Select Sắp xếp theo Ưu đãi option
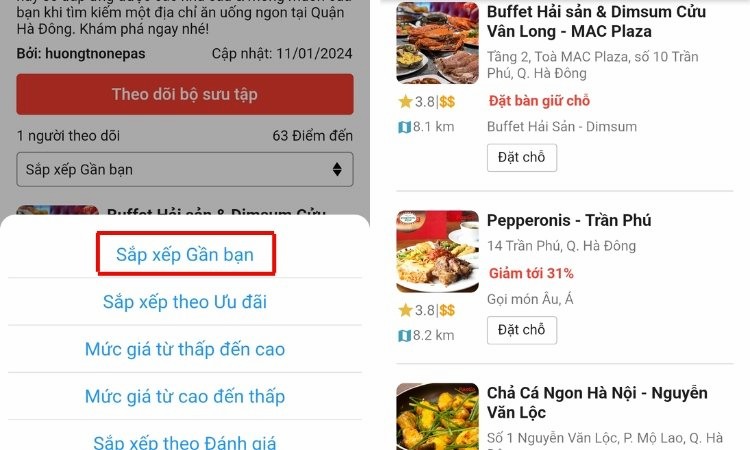The width and height of the screenshot is (750, 450). [185, 302]
